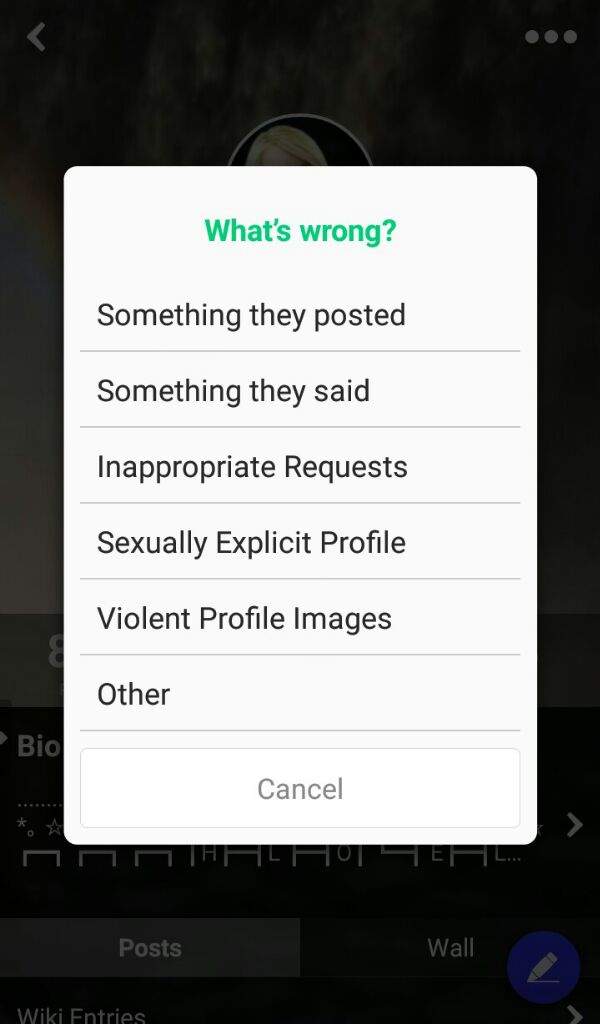
Task: Choose 'Something they said' option
Action: pos(300,390)
